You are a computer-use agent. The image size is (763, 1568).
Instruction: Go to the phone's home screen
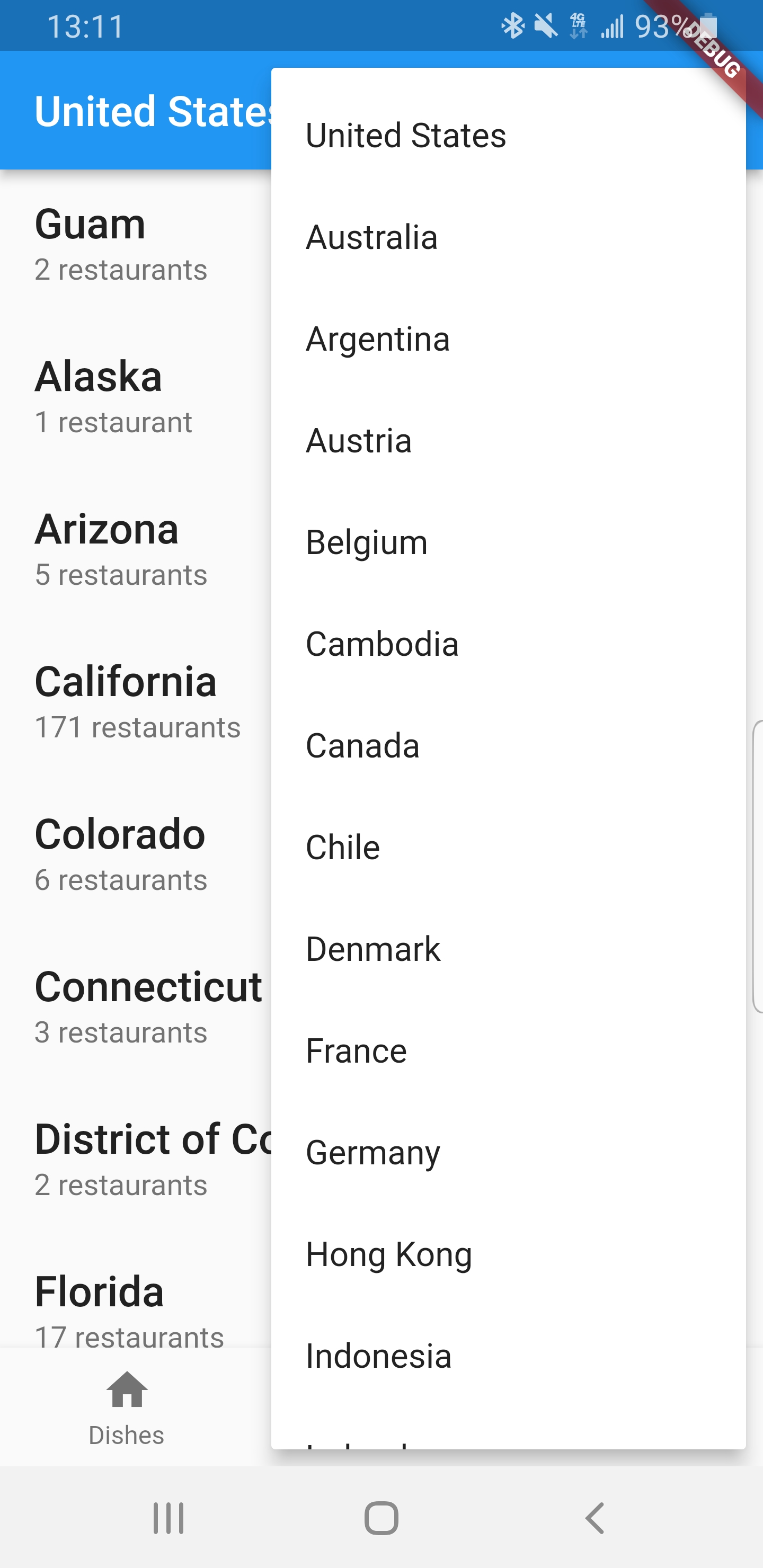381,1518
